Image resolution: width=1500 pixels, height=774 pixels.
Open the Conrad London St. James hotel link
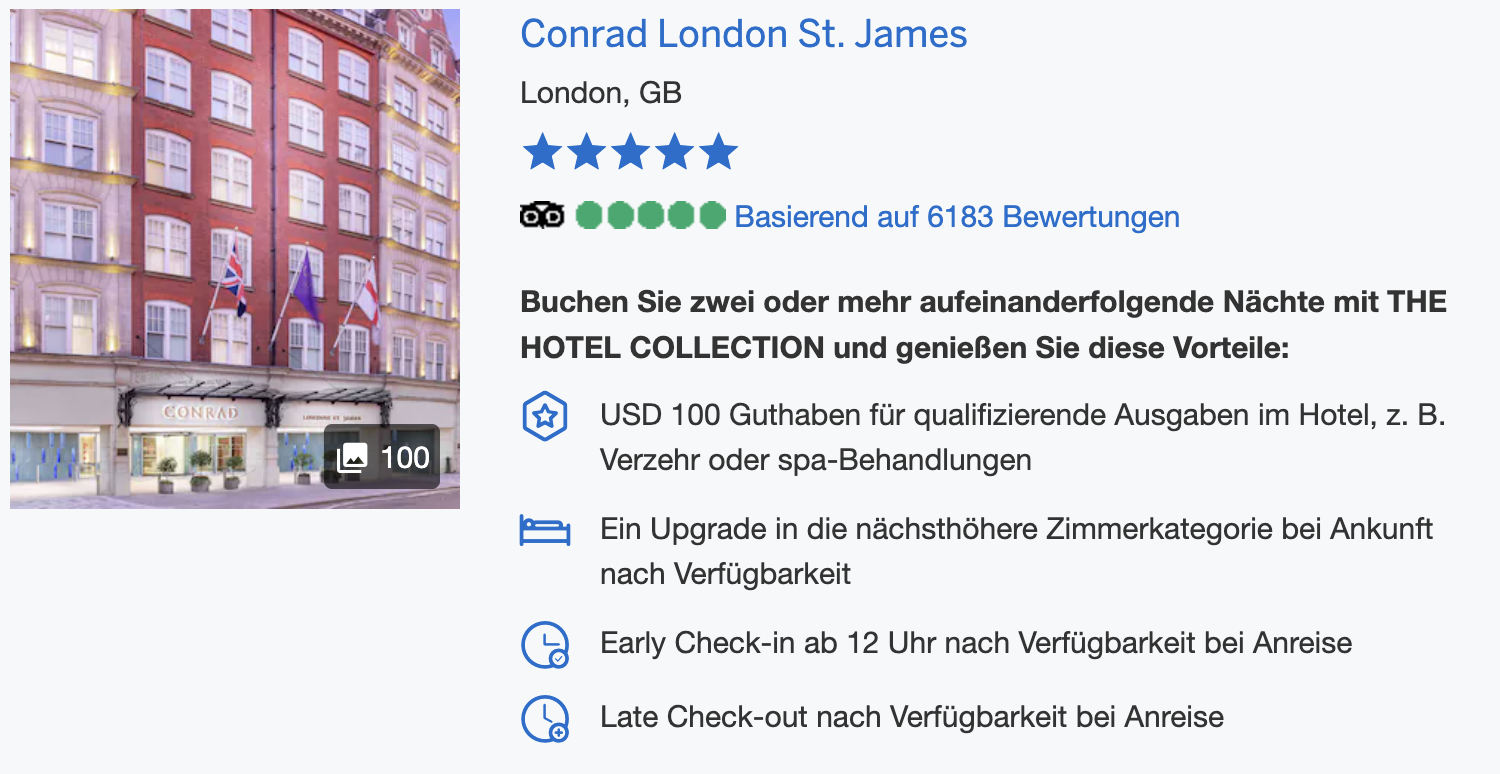point(743,35)
